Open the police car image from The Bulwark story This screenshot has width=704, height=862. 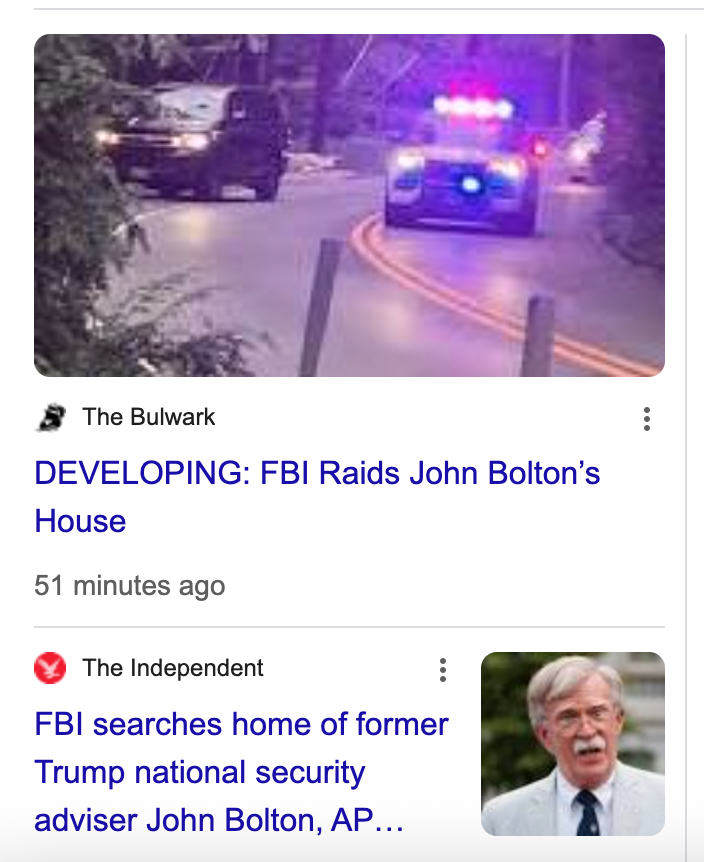click(x=349, y=205)
